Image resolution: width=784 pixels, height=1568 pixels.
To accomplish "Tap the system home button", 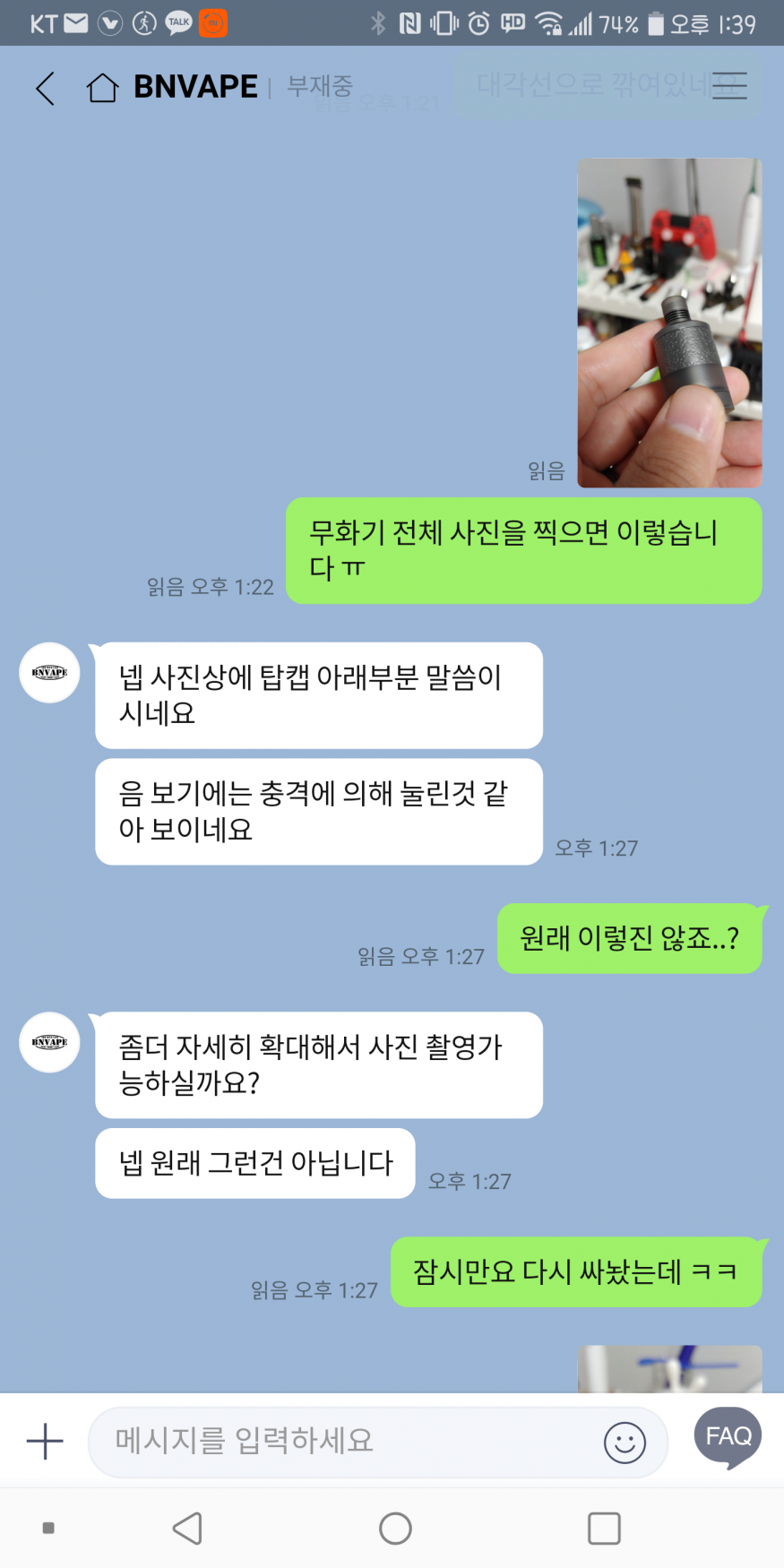I will tap(395, 1529).
